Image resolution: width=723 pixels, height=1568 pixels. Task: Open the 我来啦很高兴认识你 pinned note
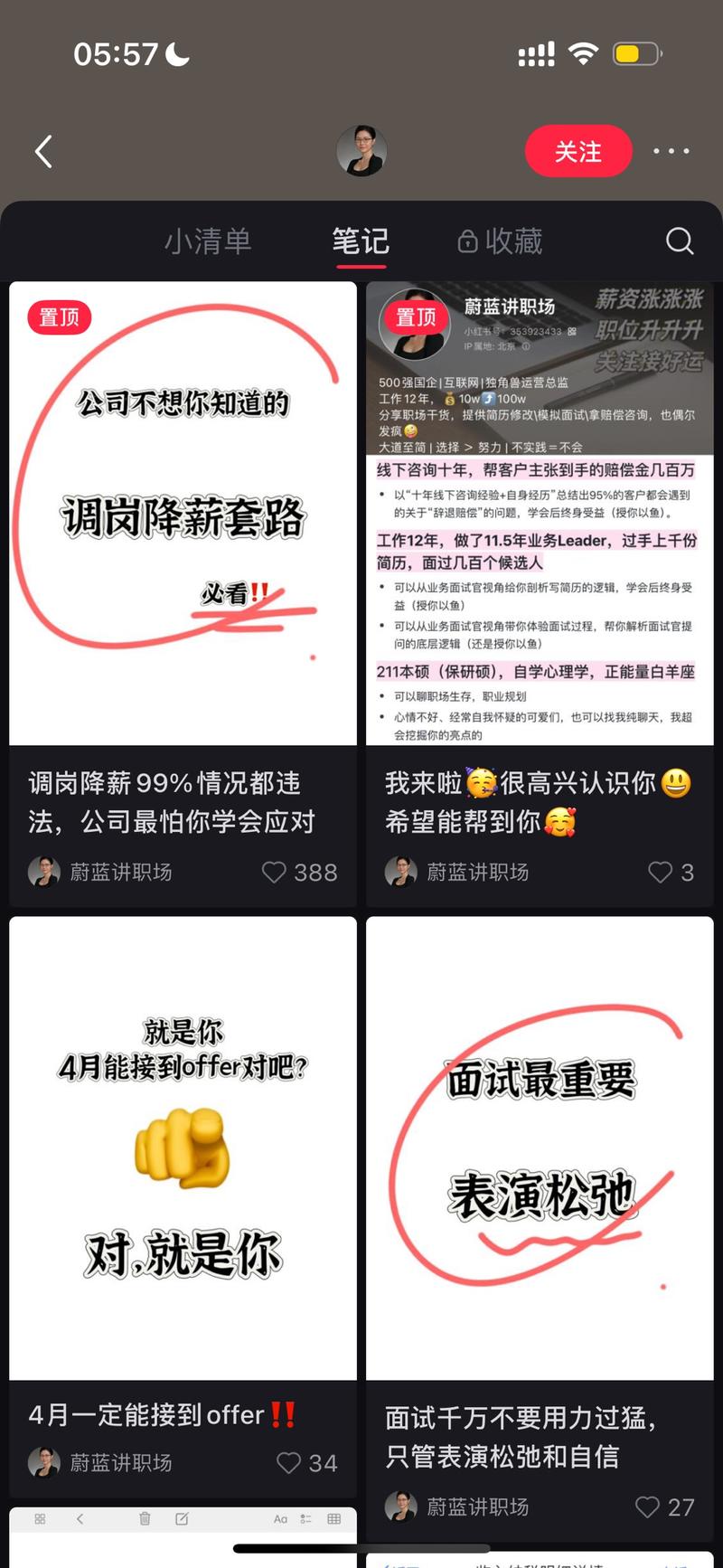[540, 514]
